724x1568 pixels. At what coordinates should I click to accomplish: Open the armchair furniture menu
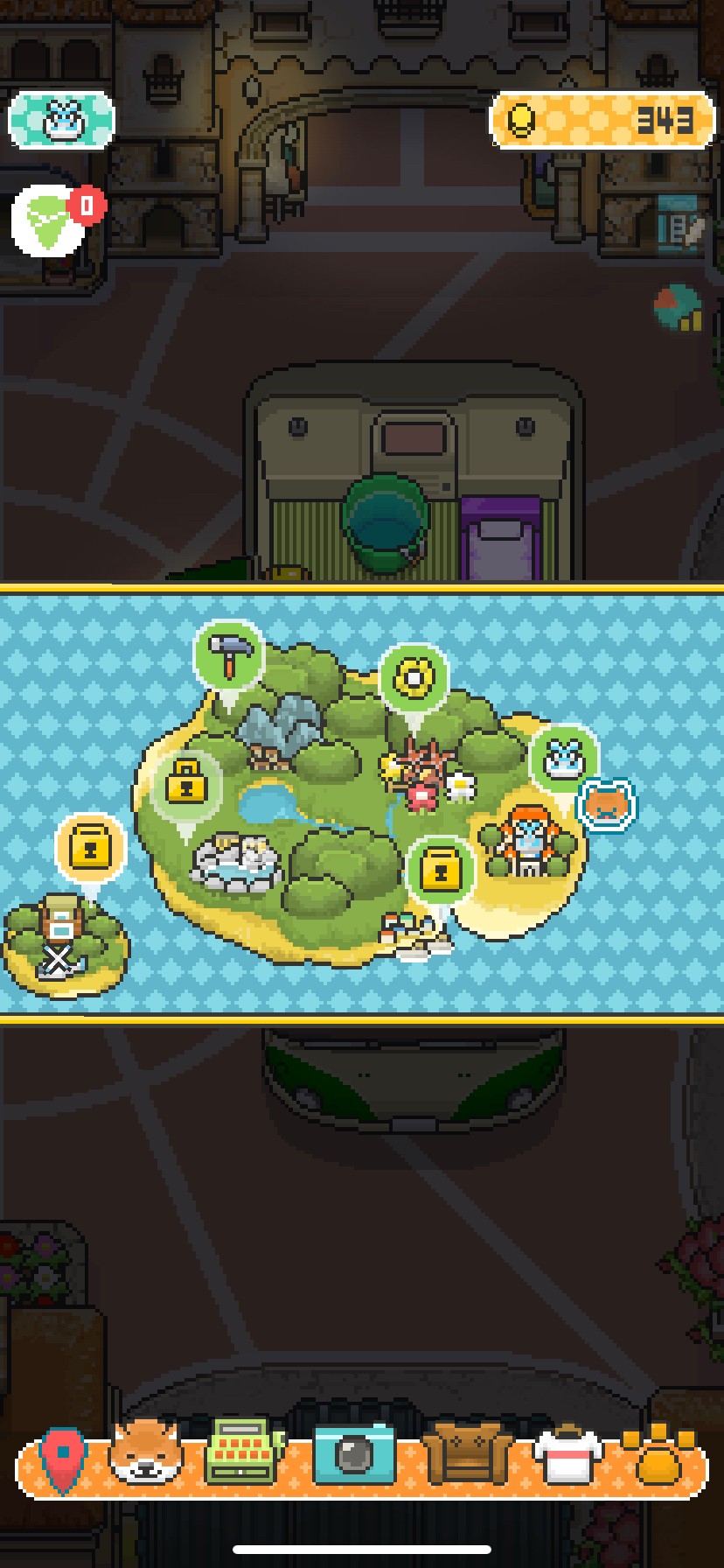[466, 1453]
